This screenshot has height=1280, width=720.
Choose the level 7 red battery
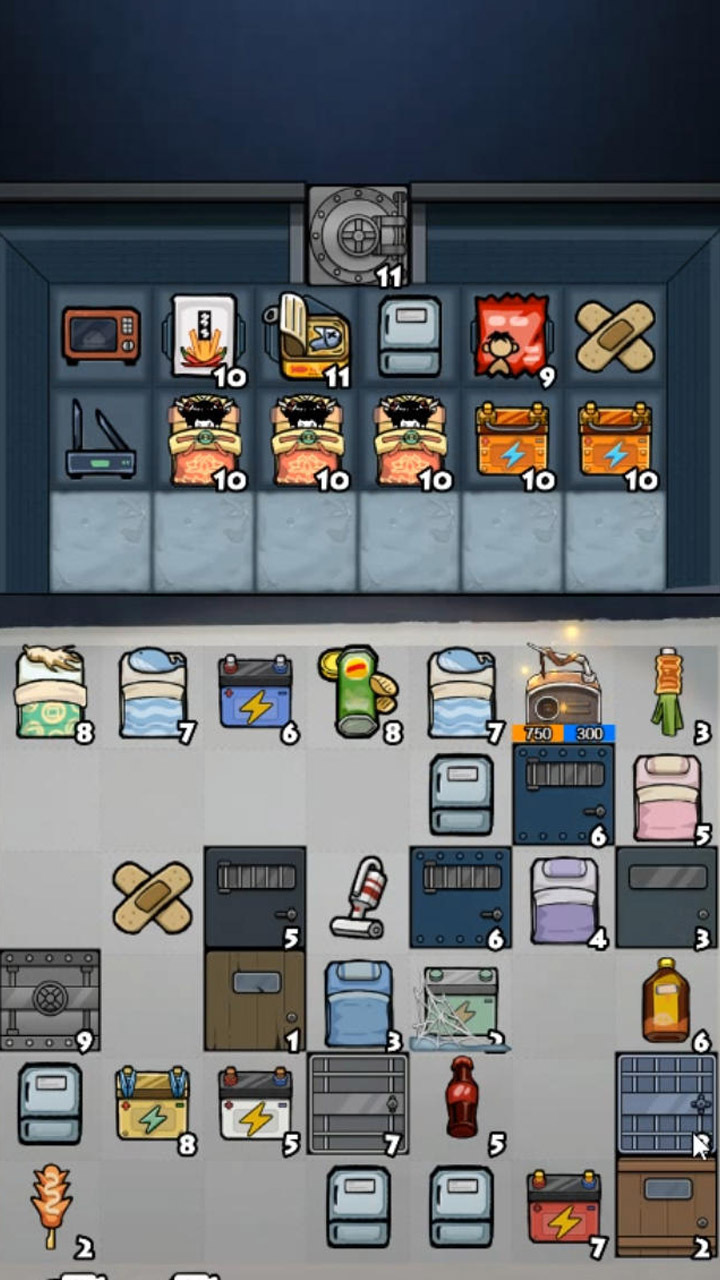point(564,1206)
